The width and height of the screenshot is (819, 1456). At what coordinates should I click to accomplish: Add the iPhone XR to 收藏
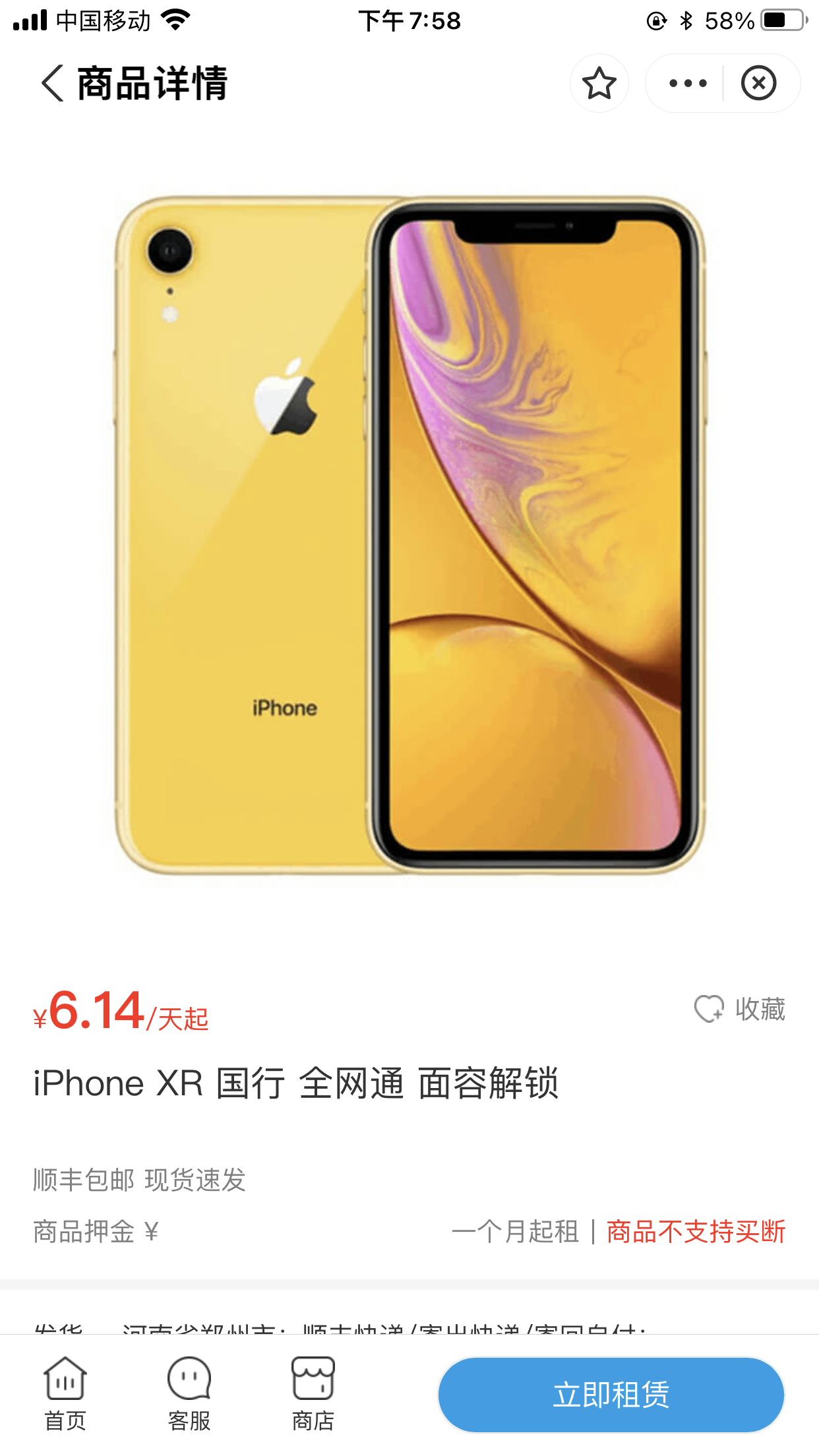click(739, 1009)
